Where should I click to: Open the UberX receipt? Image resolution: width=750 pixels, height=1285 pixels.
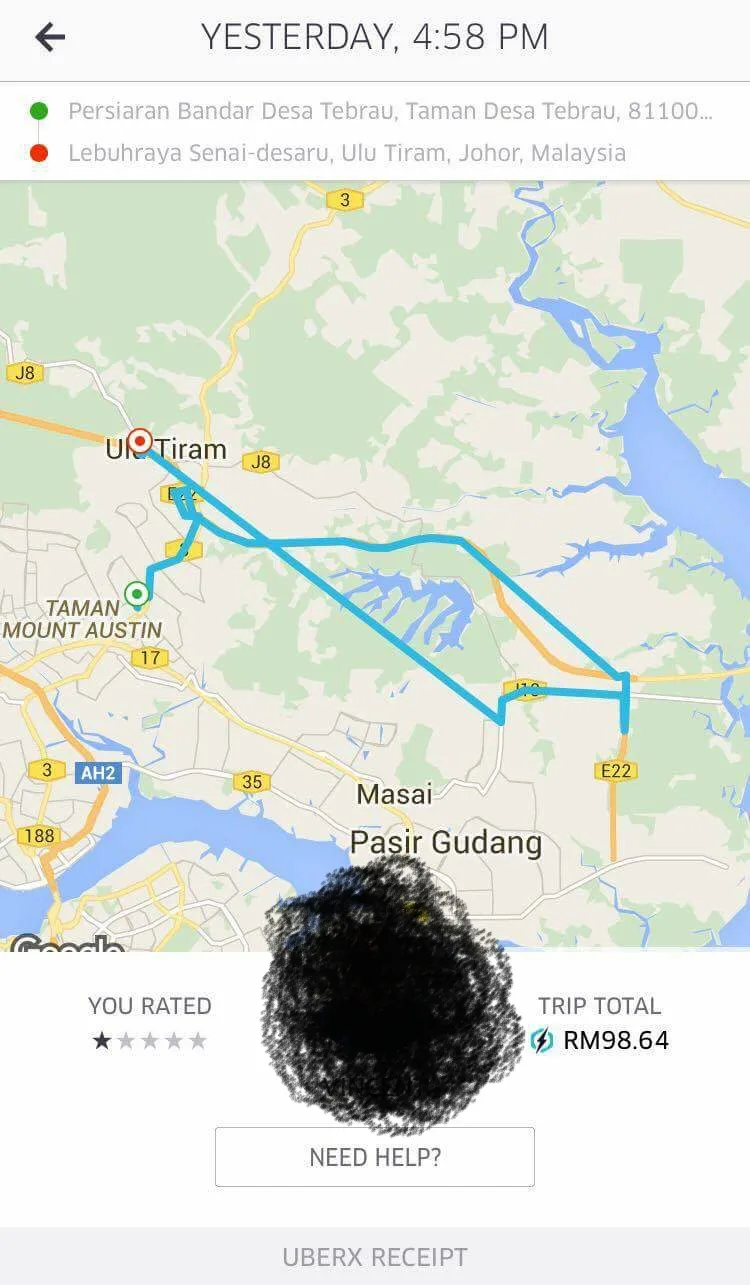[374, 1256]
